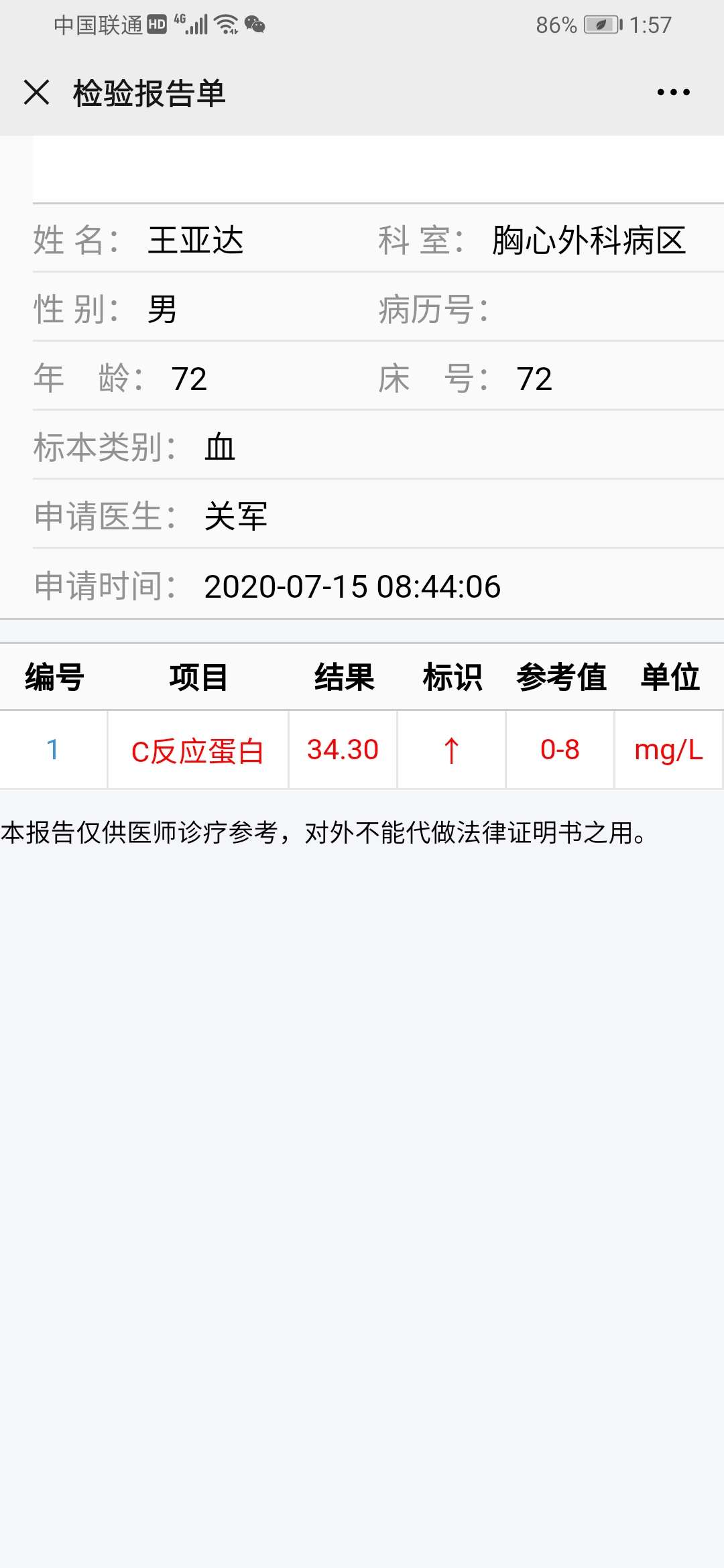Select the blue row number 1
The height and width of the screenshot is (1568, 724).
pos(54,749)
